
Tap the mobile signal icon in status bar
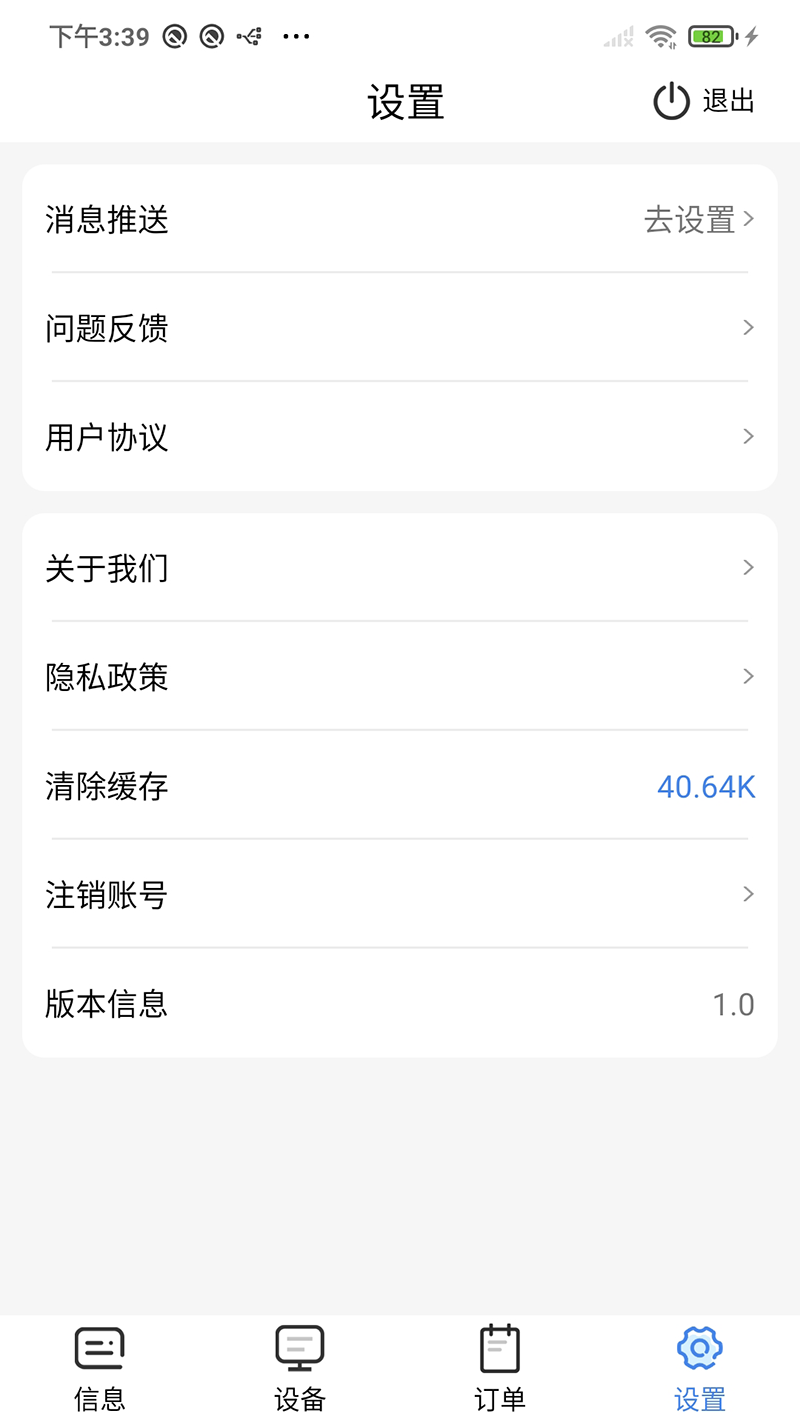click(616, 36)
